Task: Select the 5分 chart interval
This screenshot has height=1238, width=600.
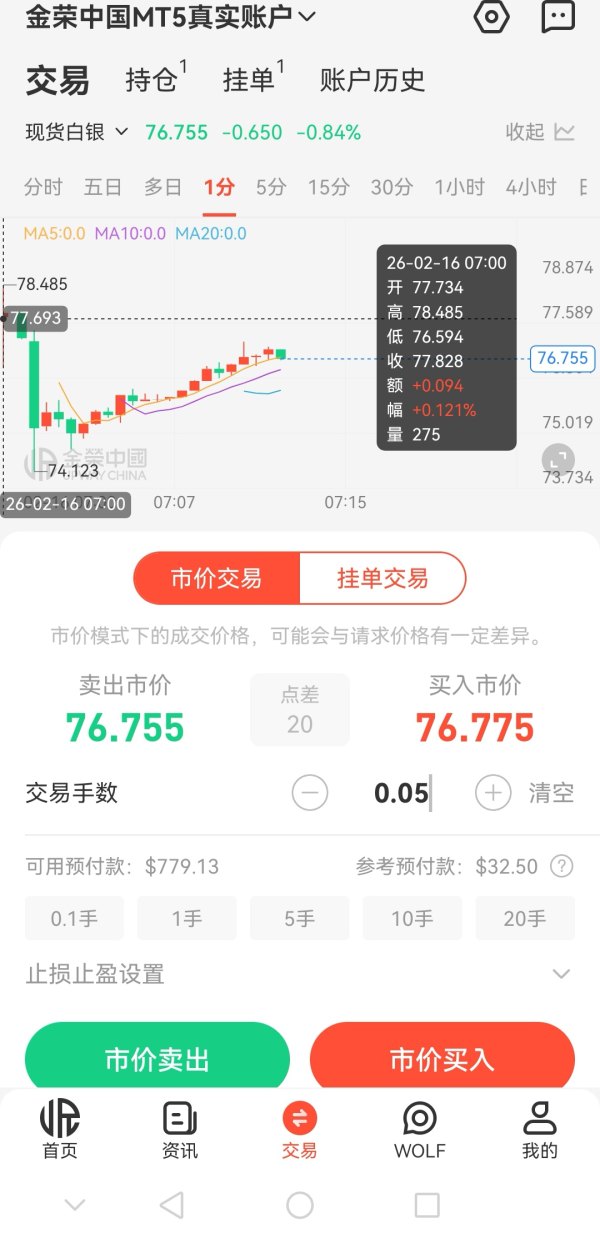Action: click(271, 187)
